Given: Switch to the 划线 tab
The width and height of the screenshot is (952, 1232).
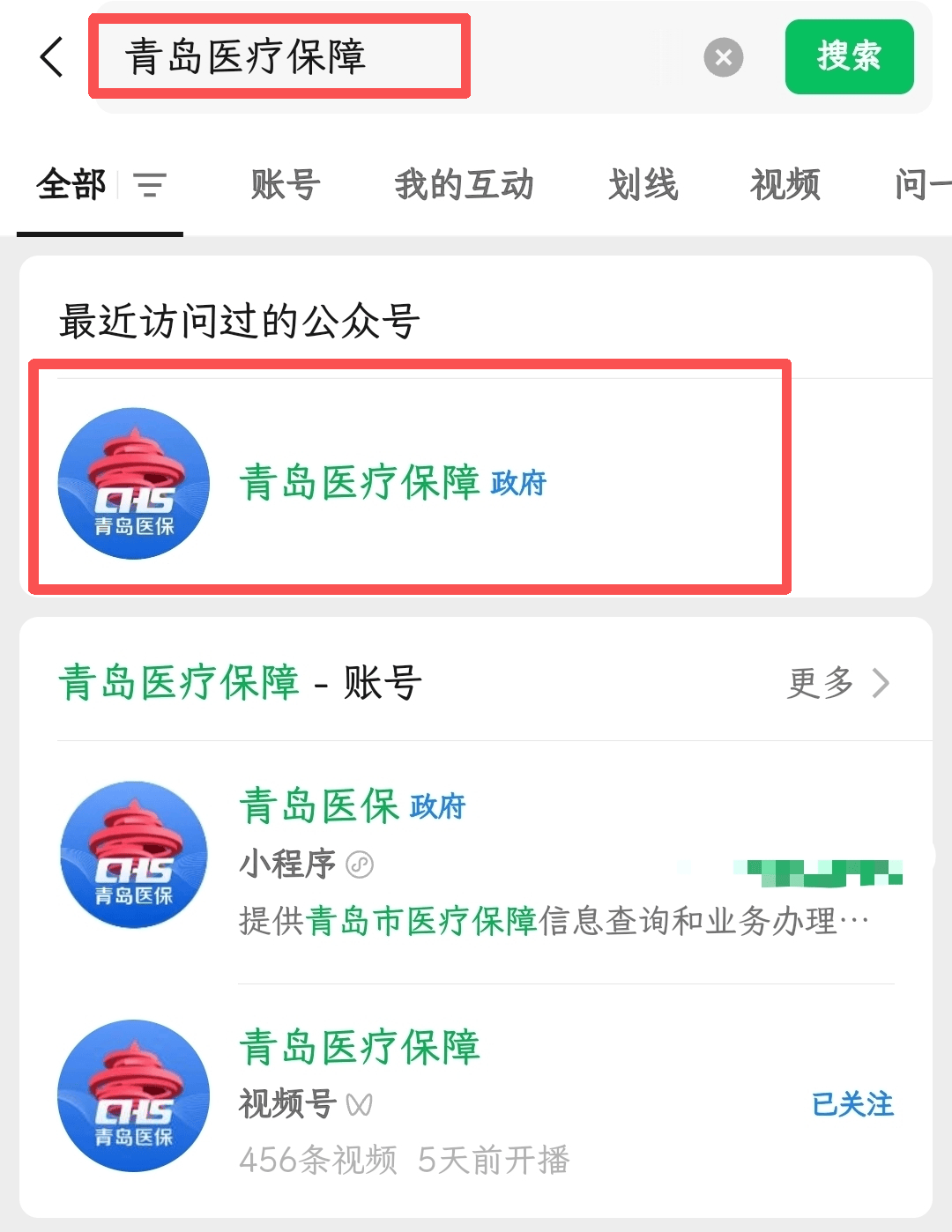Looking at the screenshot, I should click(644, 186).
